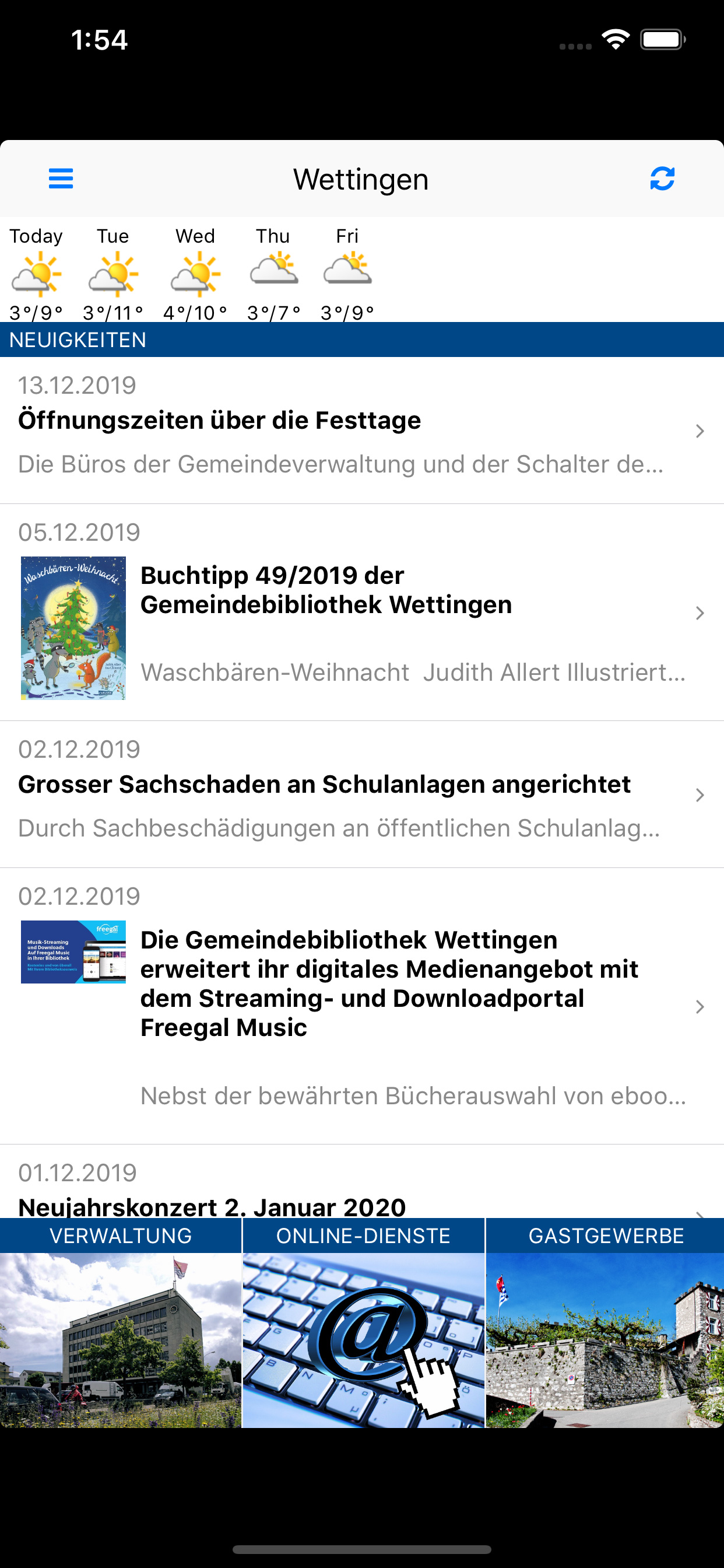
Task: Open Neujahrskonzert 2. Januar 2020 news
Action: (362, 1182)
